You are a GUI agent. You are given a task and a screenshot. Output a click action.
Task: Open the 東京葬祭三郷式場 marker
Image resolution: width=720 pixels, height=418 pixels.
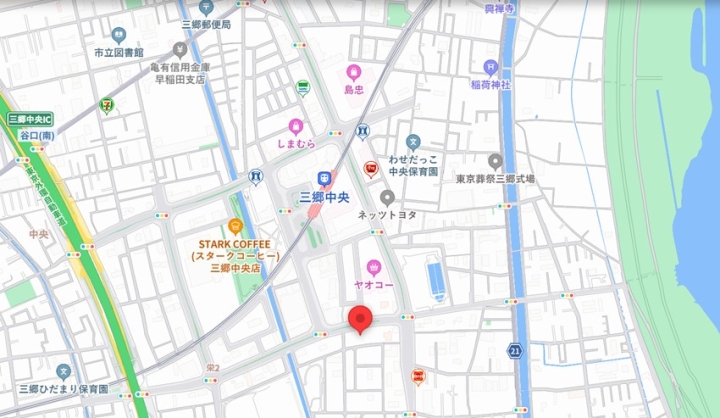coord(494,161)
